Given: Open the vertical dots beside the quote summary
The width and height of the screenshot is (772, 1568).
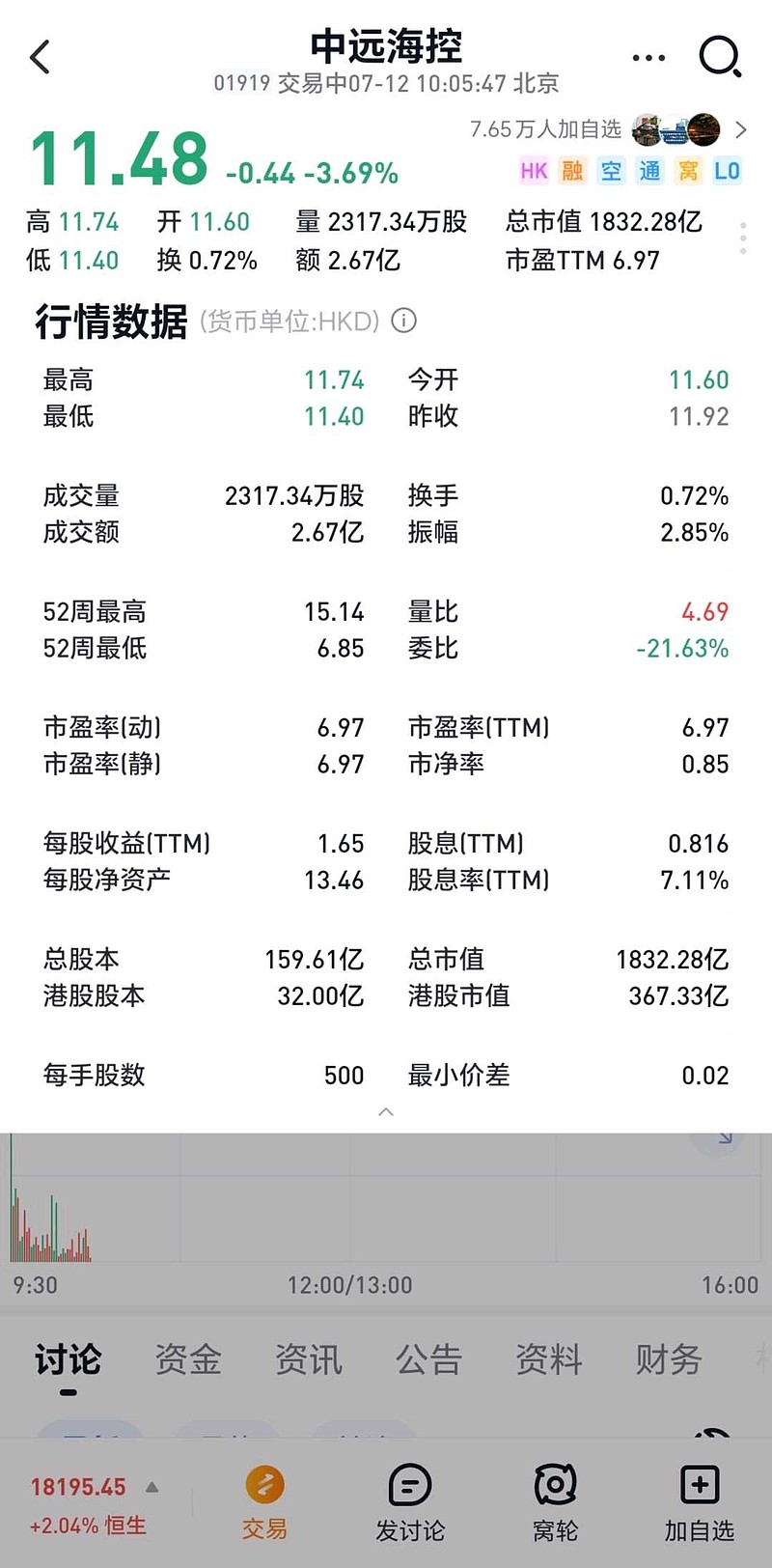Looking at the screenshot, I should click(743, 238).
